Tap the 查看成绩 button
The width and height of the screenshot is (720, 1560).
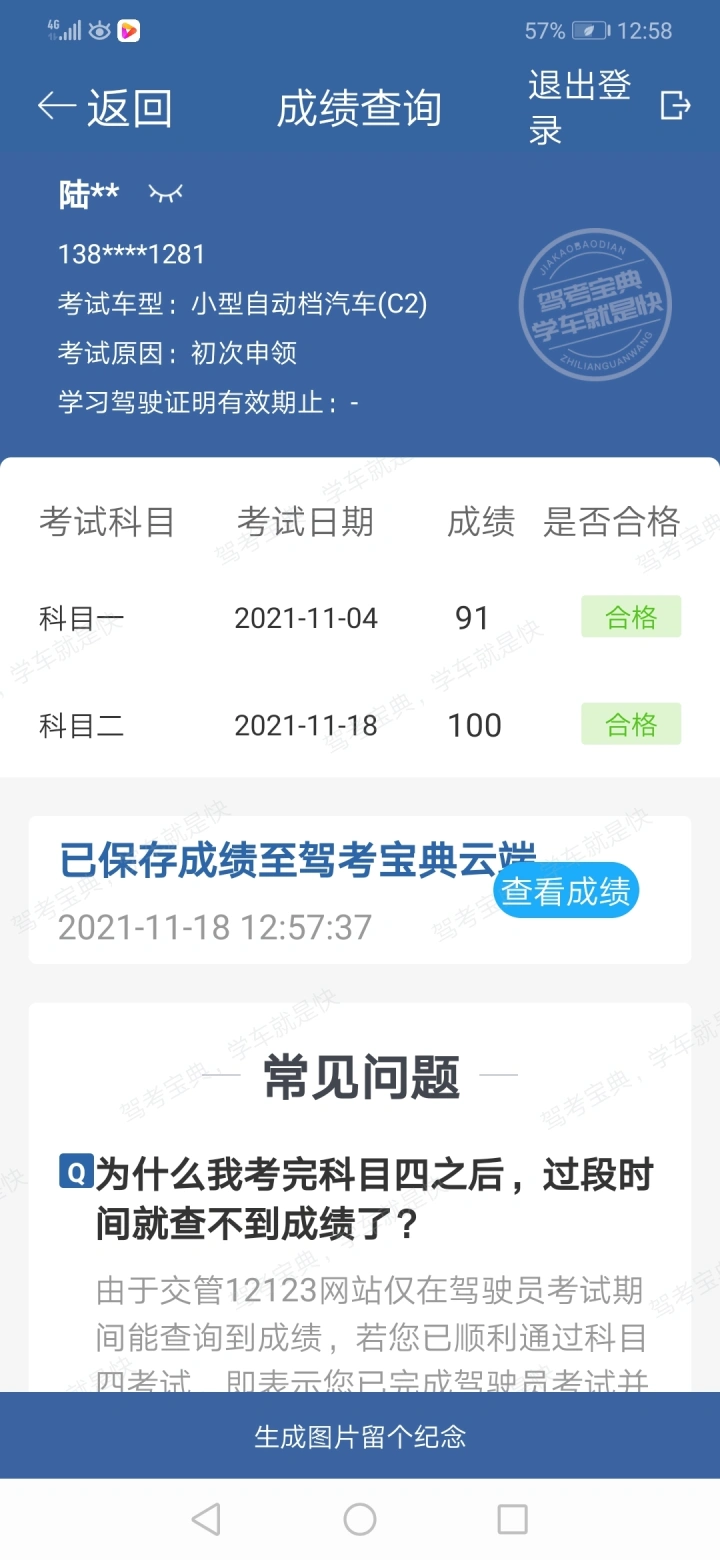click(x=566, y=891)
